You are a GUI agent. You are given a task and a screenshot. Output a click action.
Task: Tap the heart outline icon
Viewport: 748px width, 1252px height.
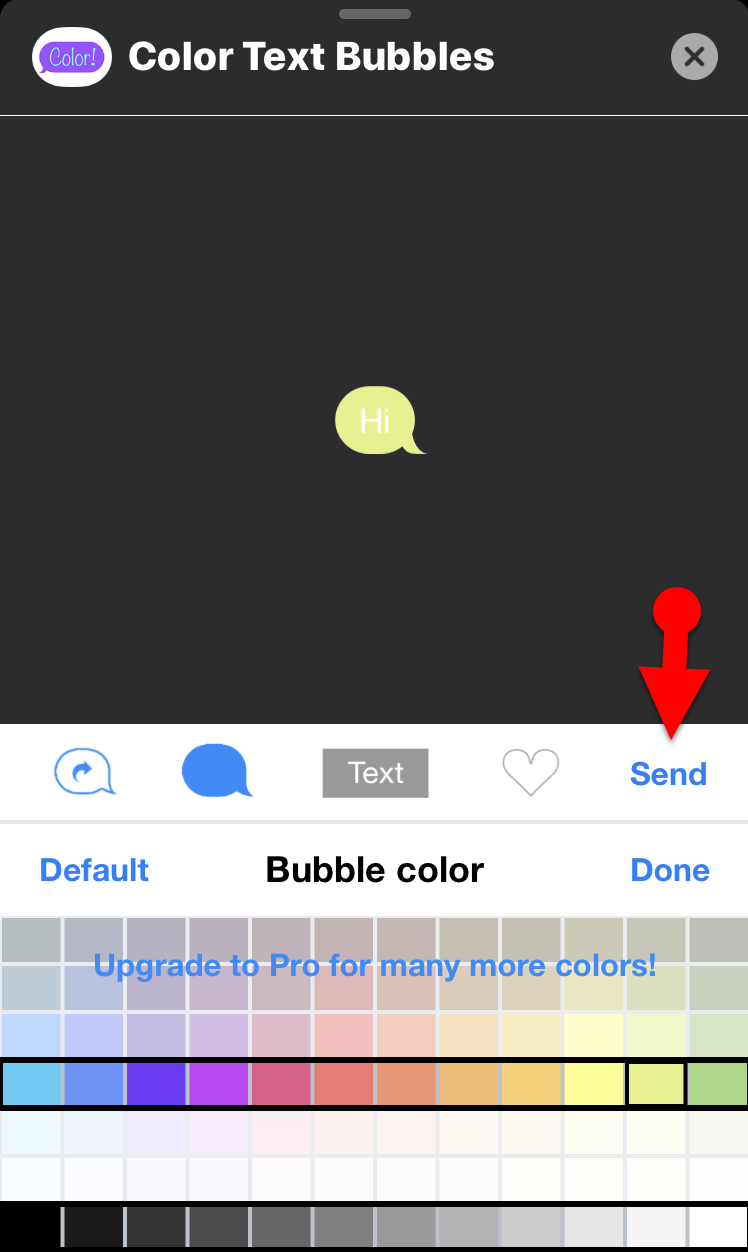pos(530,772)
